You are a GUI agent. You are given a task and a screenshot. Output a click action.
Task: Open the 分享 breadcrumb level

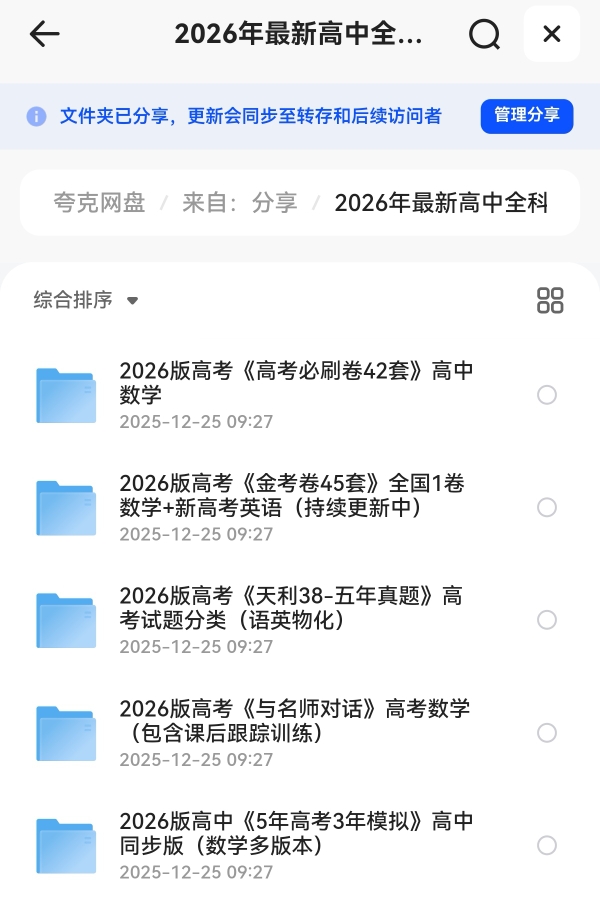pos(274,203)
